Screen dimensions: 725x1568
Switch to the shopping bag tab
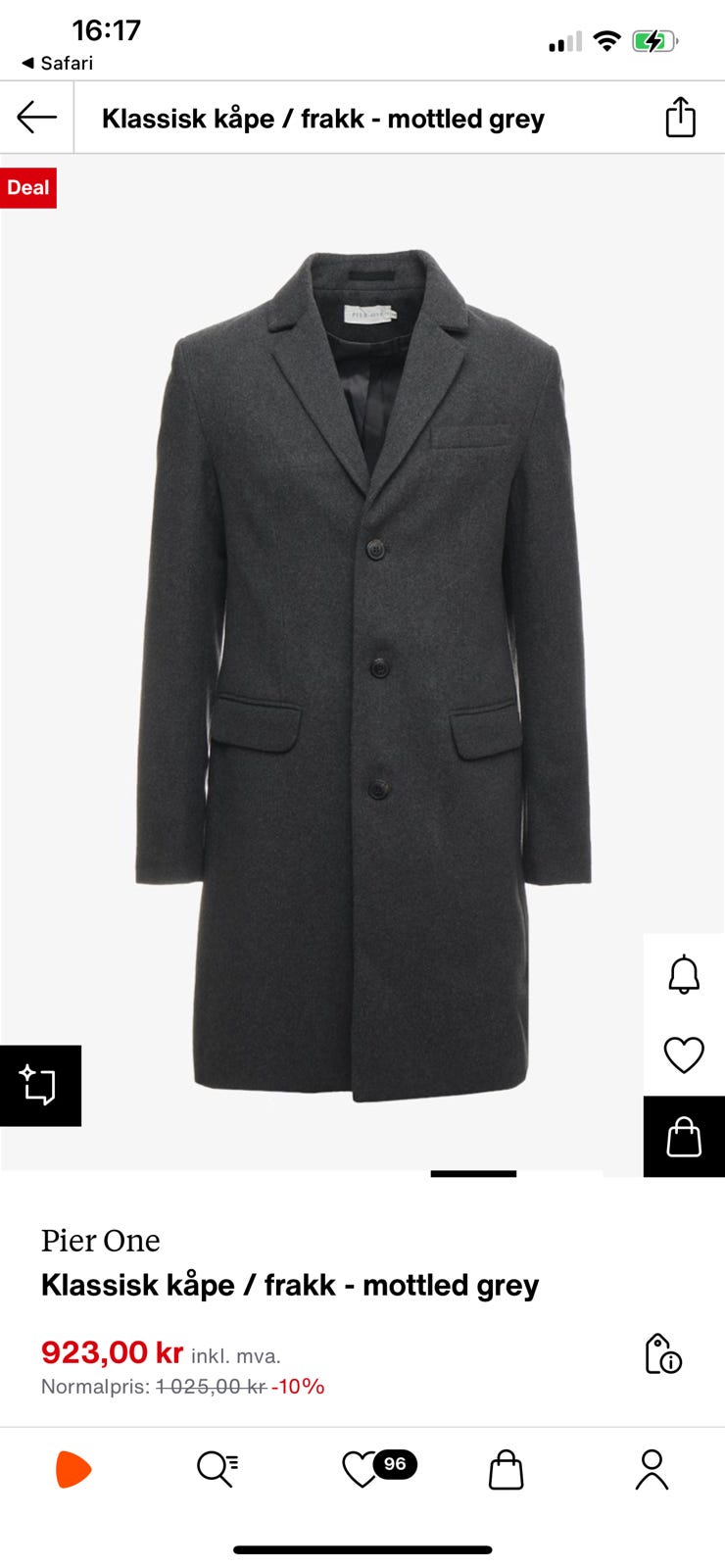coord(506,1470)
